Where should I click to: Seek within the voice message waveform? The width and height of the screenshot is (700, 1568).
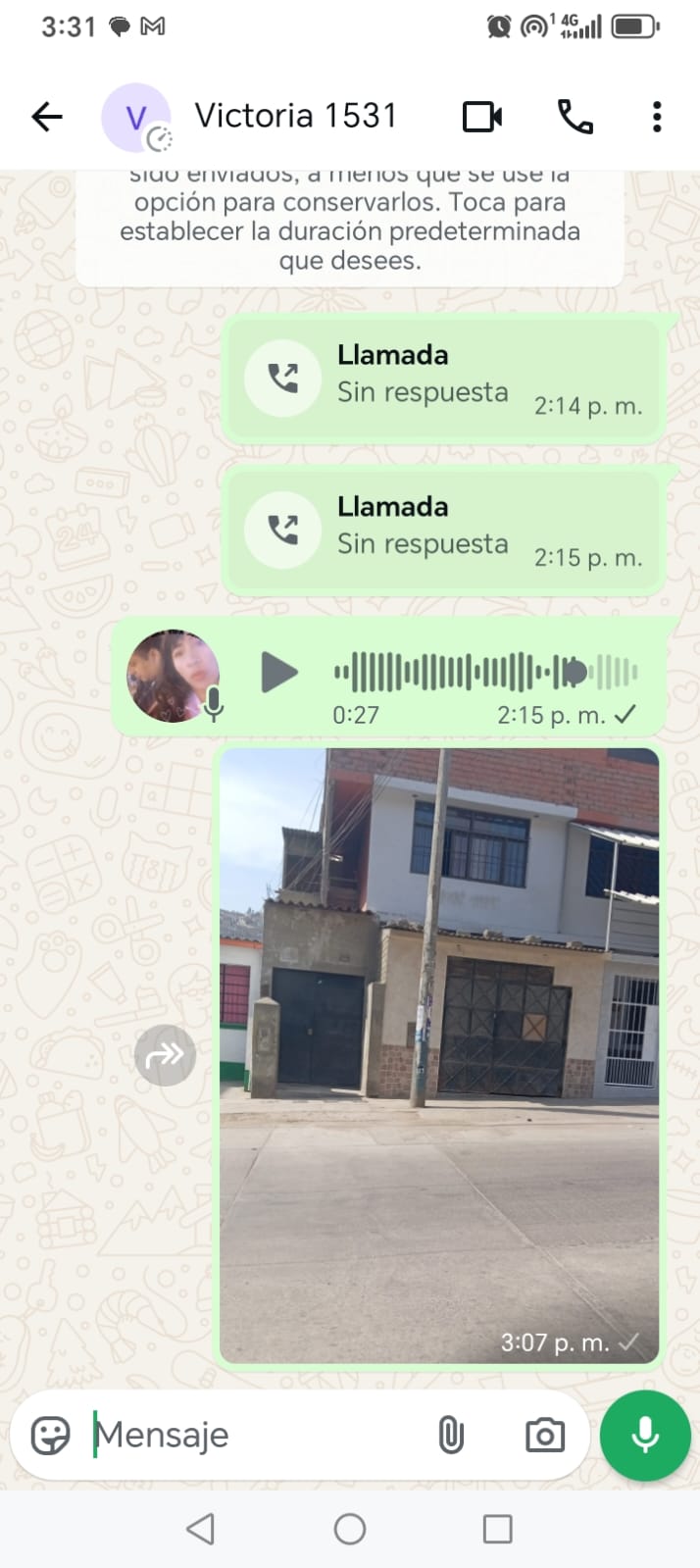coord(485,673)
